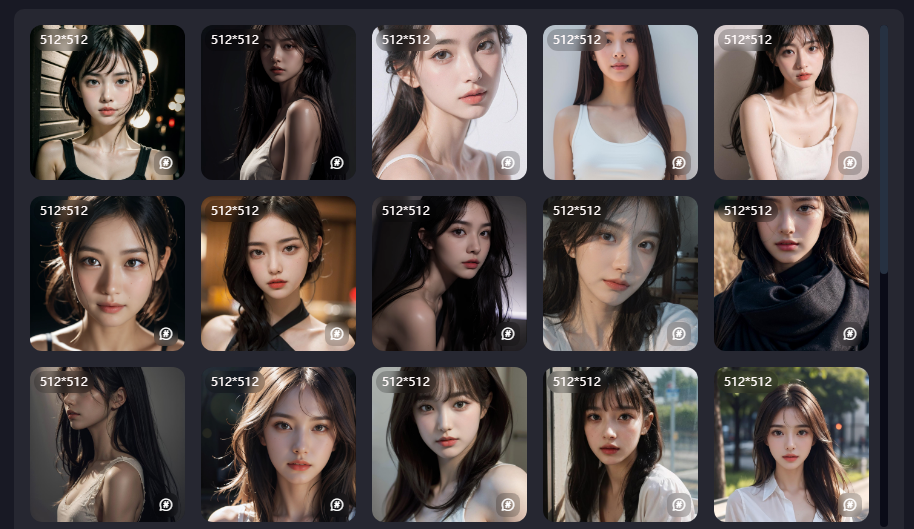Open the black halter top image with warm background
Screen dimensions: 914x529
pos(278,272)
